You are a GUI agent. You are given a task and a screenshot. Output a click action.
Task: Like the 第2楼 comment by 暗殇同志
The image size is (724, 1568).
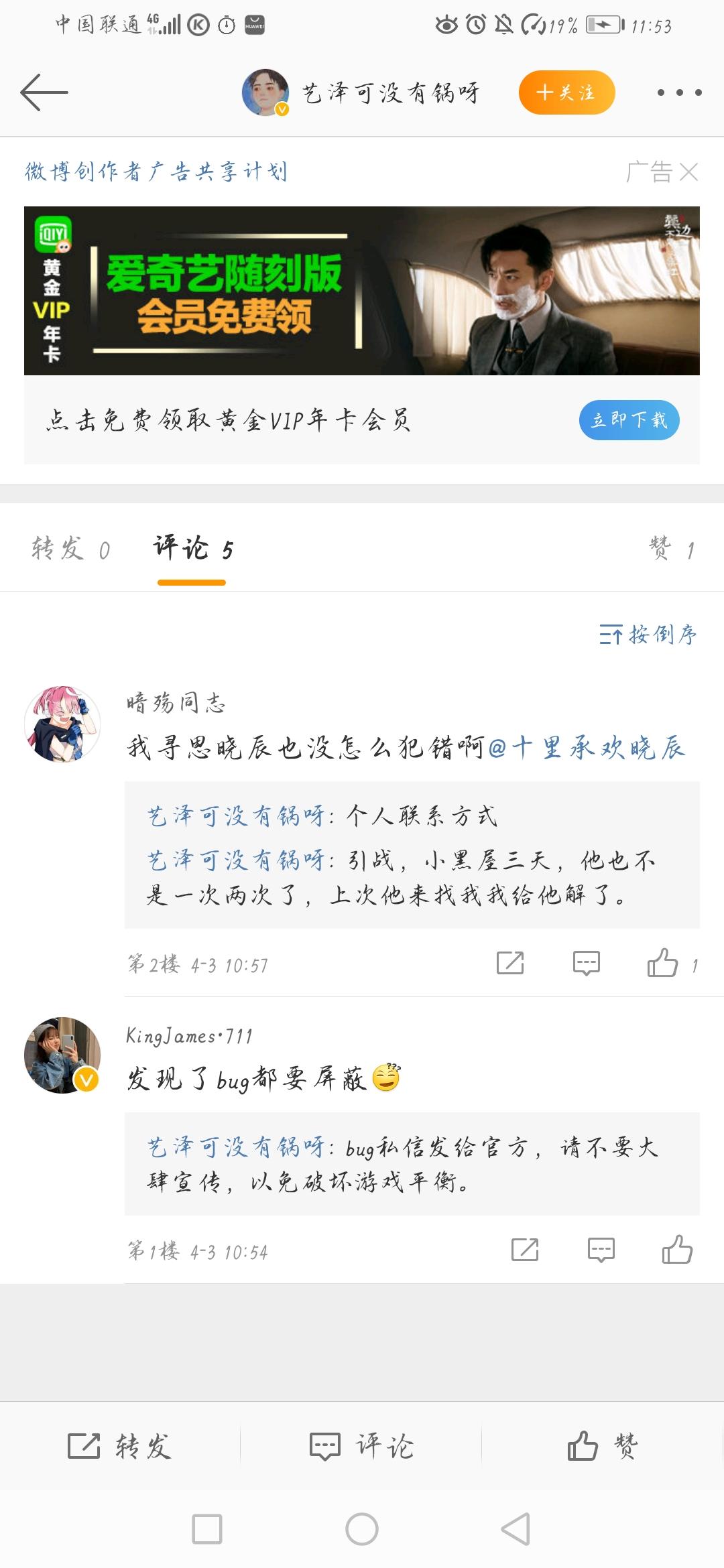point(662,964)
